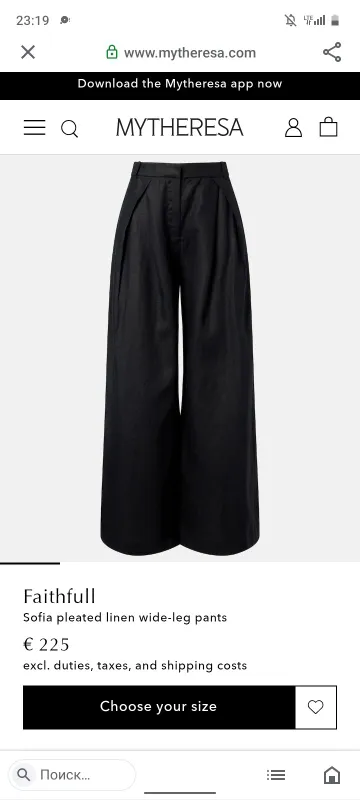Open the account profile icon
Screen dimensions: 360x800
point(293,128)
